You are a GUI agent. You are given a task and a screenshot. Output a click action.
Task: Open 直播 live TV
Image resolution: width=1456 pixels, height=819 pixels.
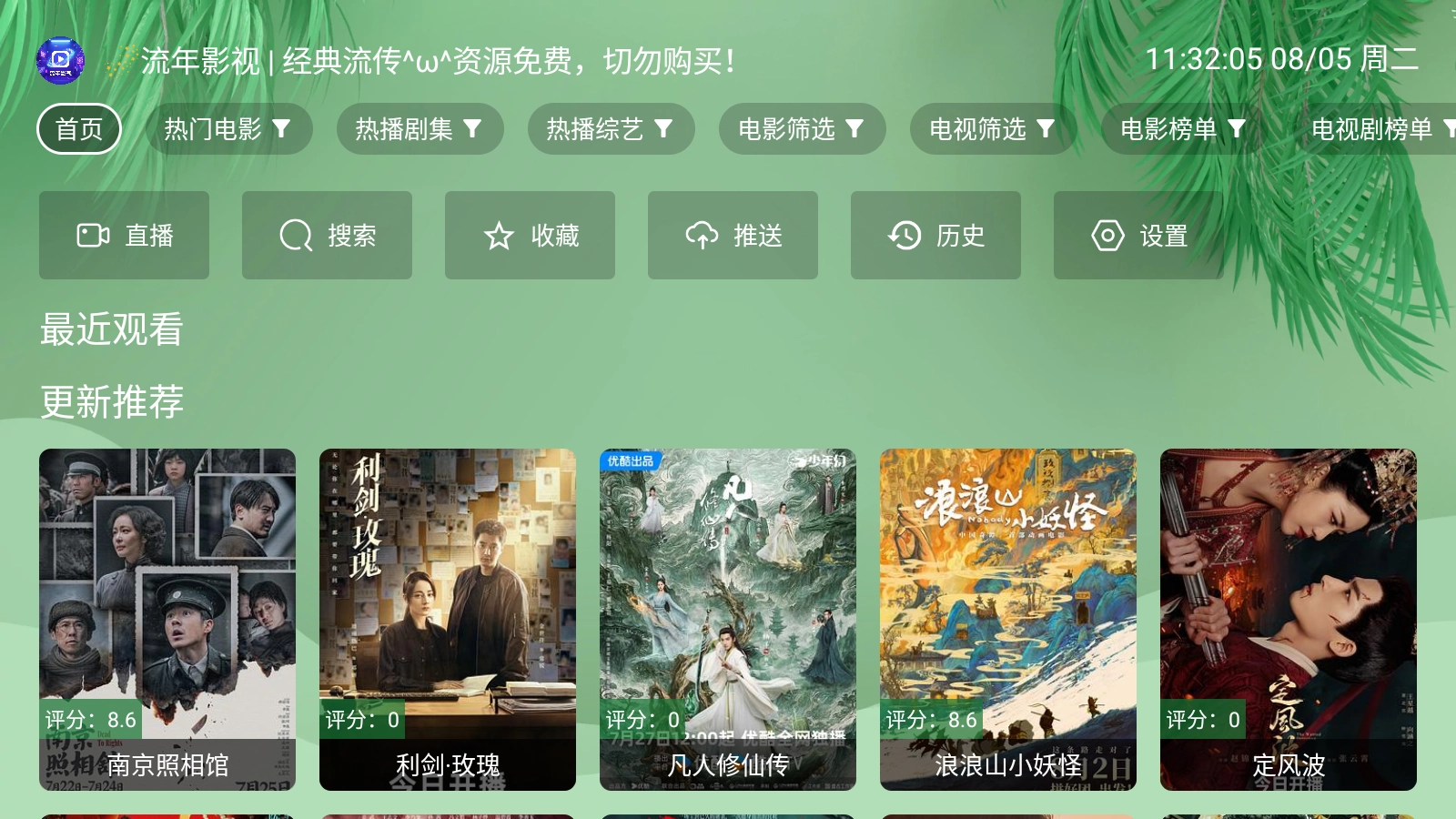(x=124, y=236)
